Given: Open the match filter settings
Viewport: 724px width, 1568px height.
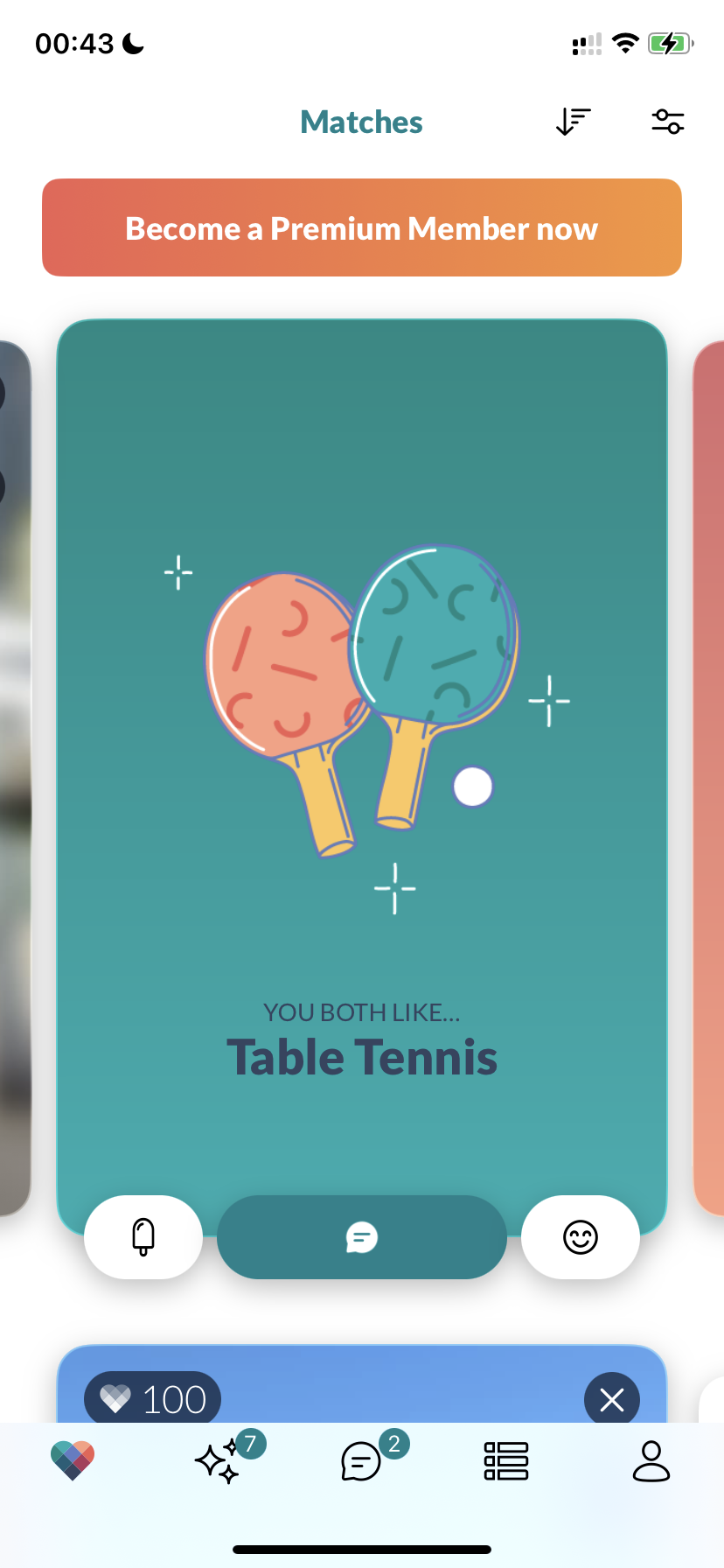Looking at the screenshot, I should click(668, 122).
